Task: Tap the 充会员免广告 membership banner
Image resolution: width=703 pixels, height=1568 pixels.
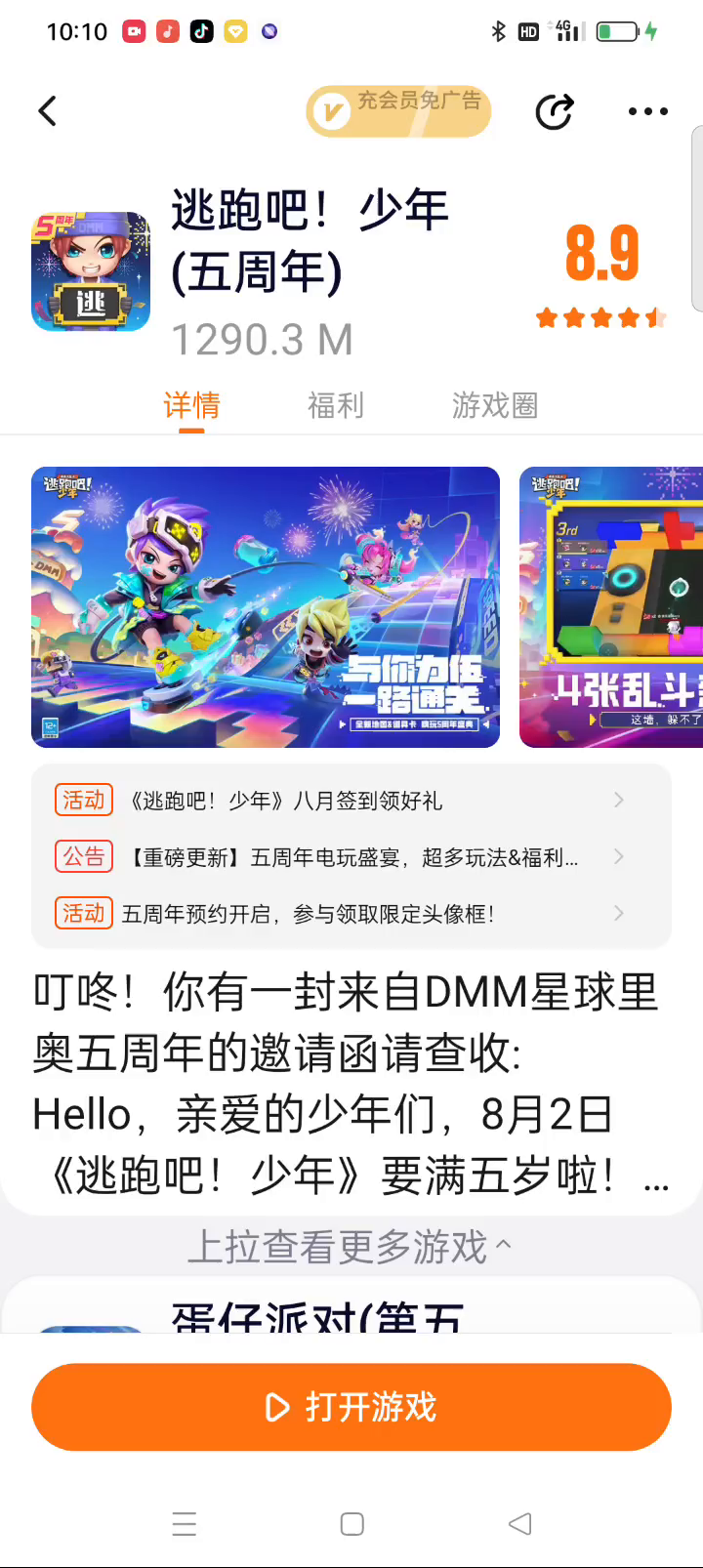Action: point(398,111)
